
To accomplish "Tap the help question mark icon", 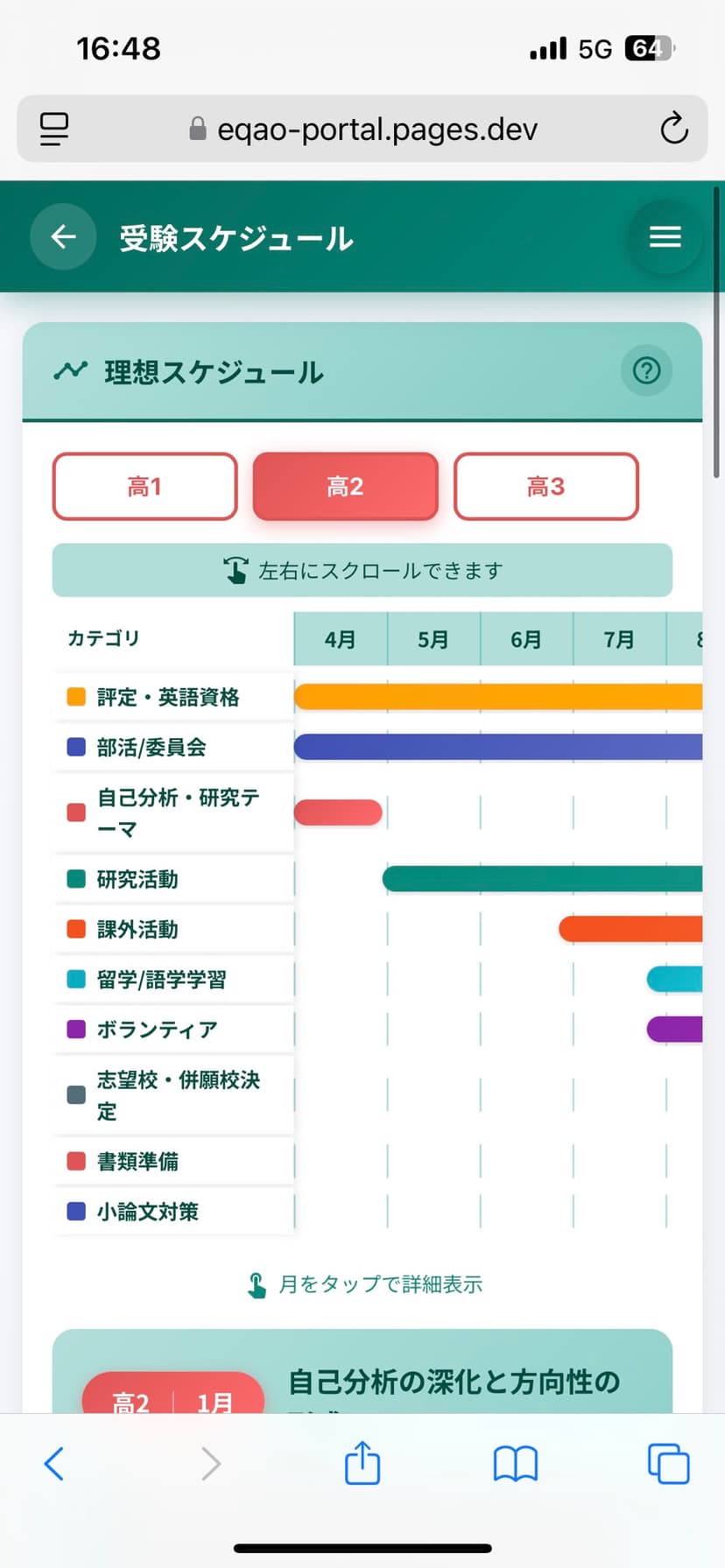I will click(646, 370).
